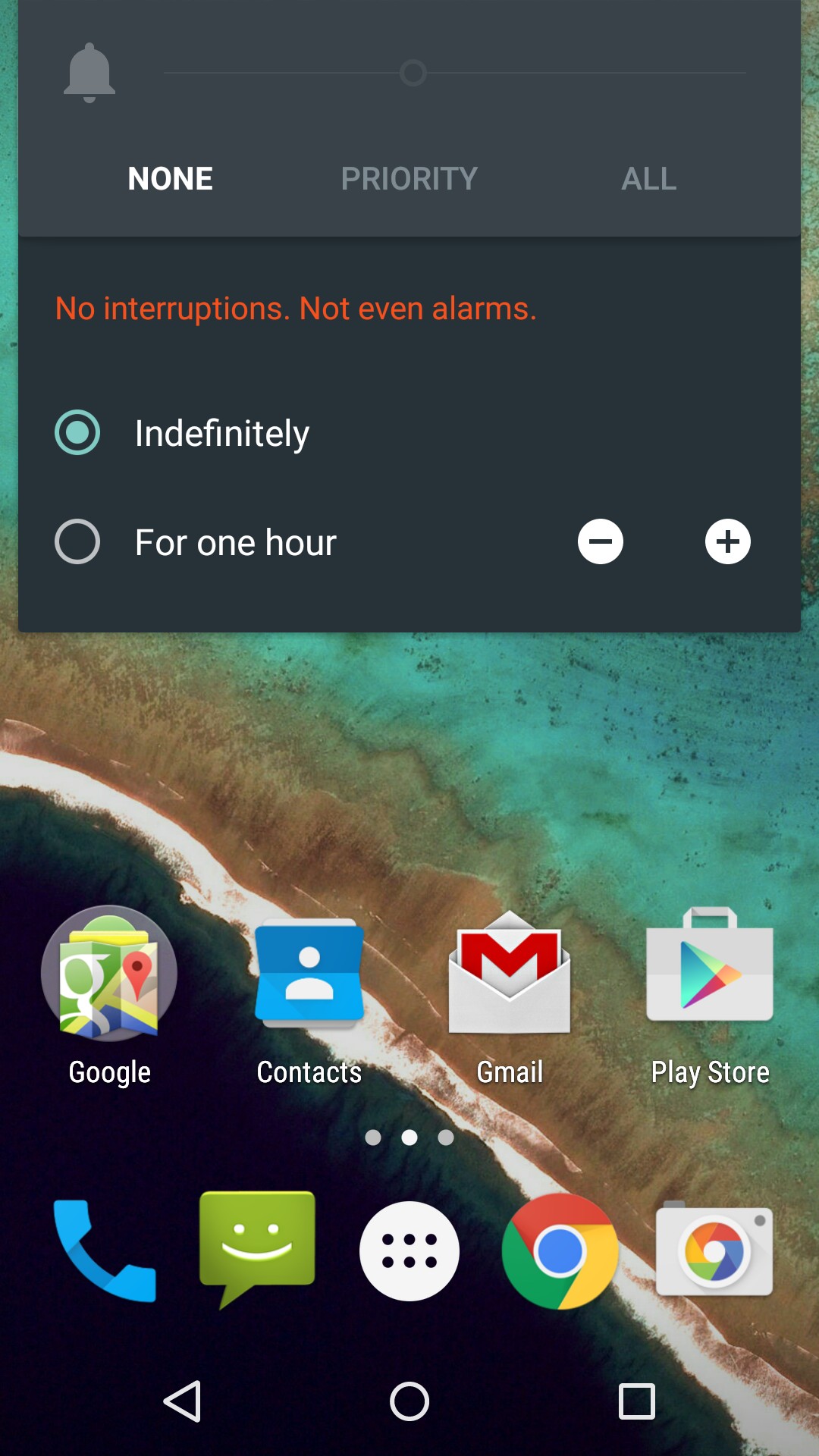Choose the For one hour option
Screen dimensions: 819x1456
(x=77, y=541)
